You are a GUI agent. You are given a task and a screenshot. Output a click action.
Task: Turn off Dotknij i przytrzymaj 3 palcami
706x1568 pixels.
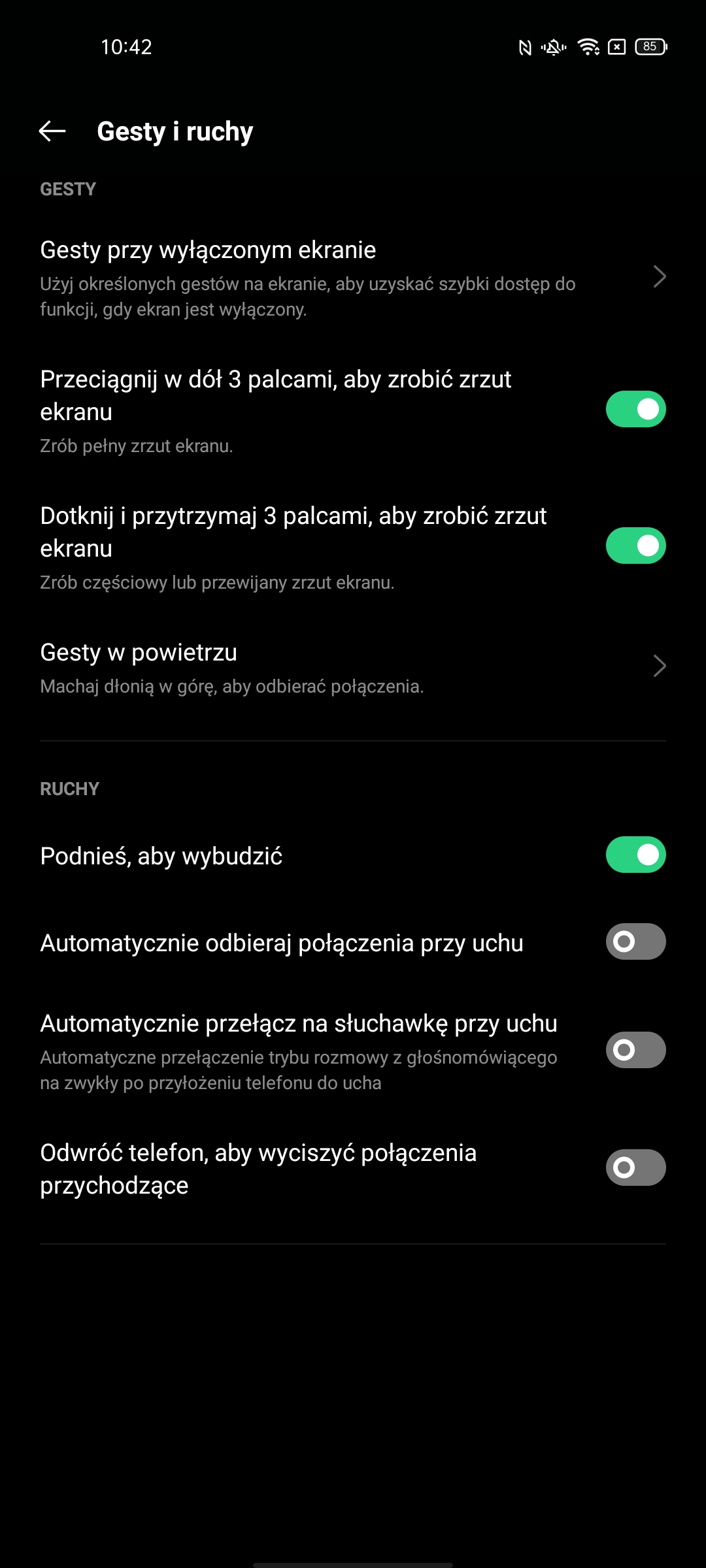[635, 546]
